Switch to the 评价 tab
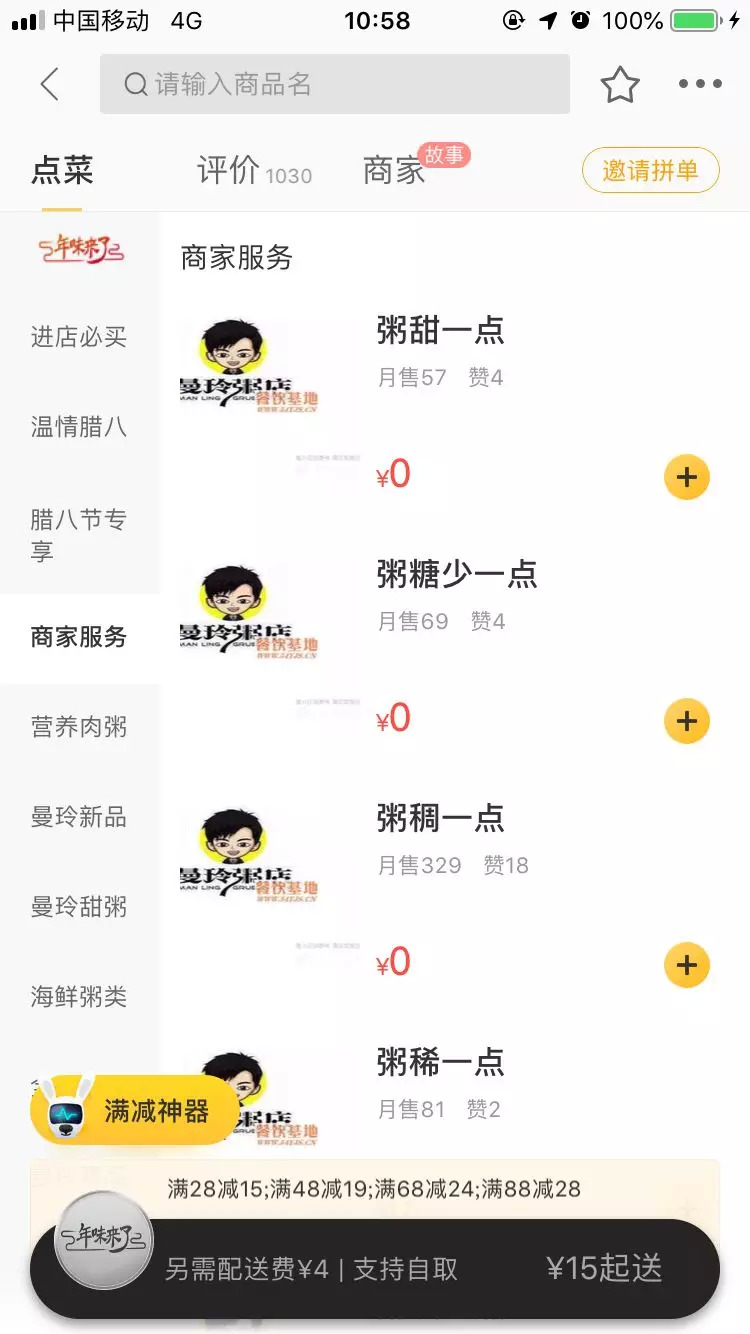The height and width of the screenshot is (1334, 750). (253, 171)
